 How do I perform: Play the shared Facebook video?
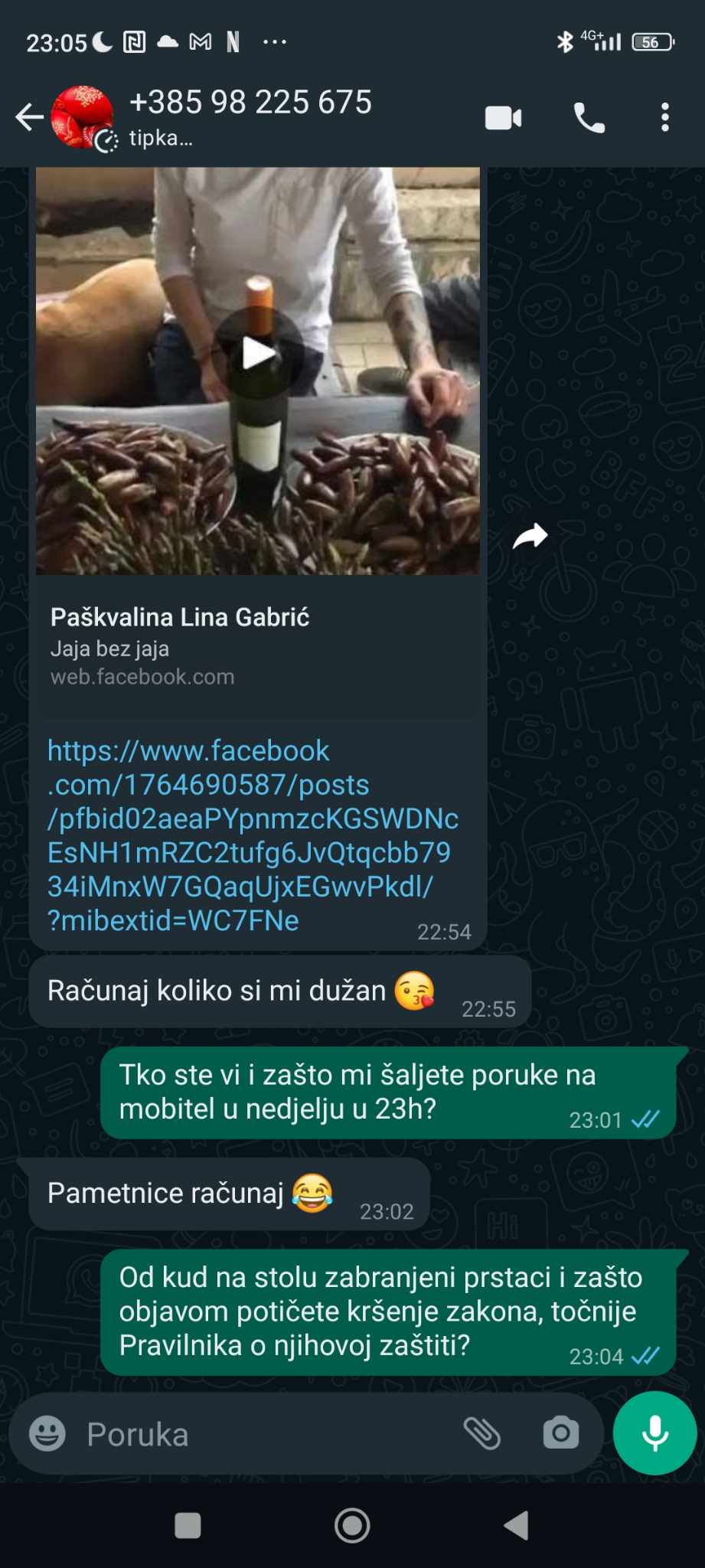(x=258, y=354)
